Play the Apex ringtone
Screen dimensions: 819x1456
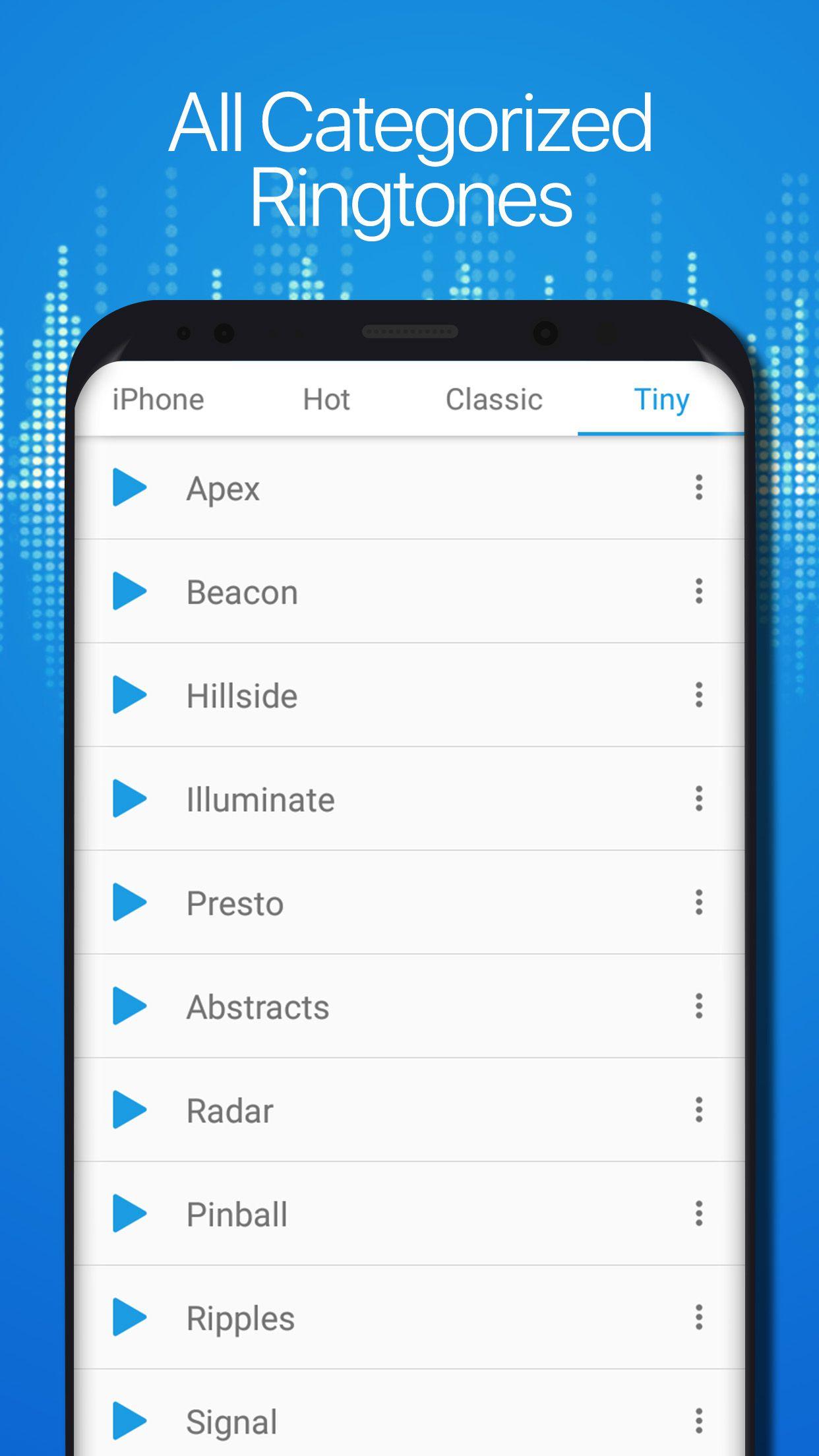[x=133, y=488]
